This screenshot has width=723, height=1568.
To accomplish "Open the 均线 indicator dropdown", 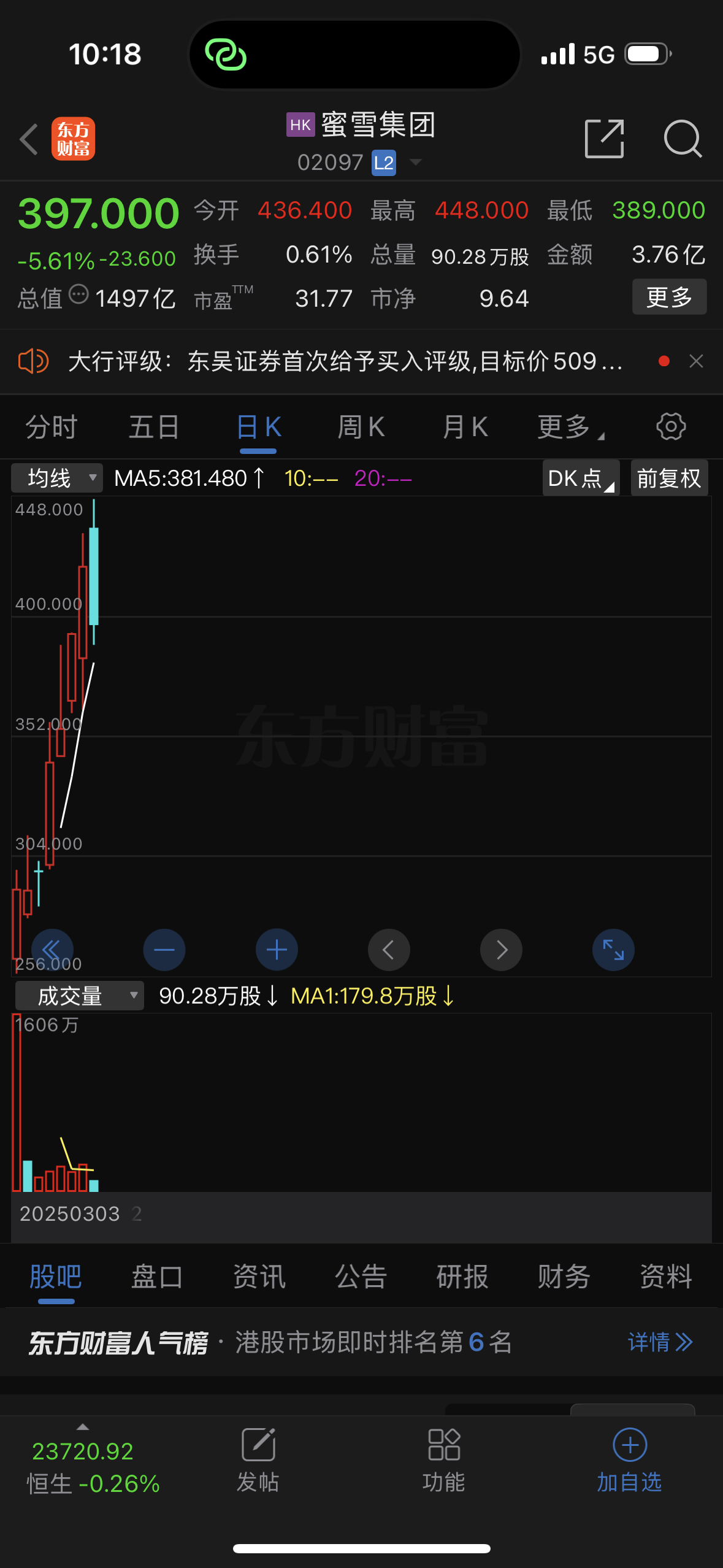I will pos(57,478).
